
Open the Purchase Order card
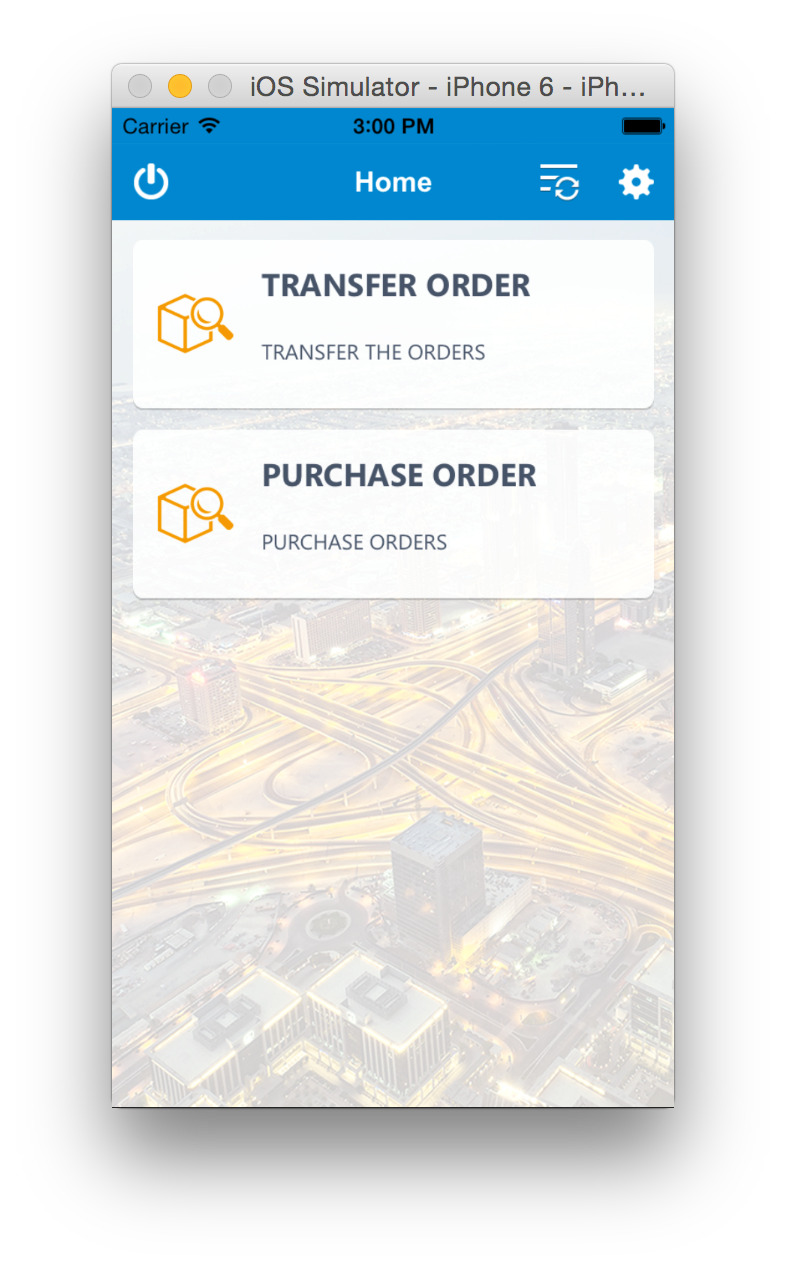[x=393, y=514]
